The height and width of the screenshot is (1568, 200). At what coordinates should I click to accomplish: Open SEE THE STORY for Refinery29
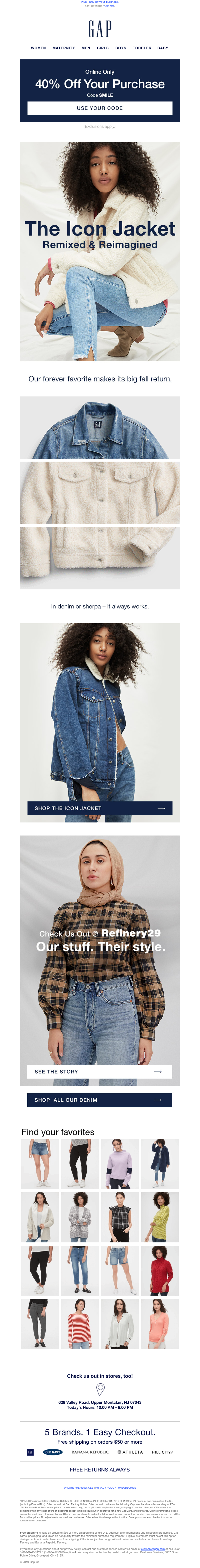pyautogui.click(x=100, y=1071)
